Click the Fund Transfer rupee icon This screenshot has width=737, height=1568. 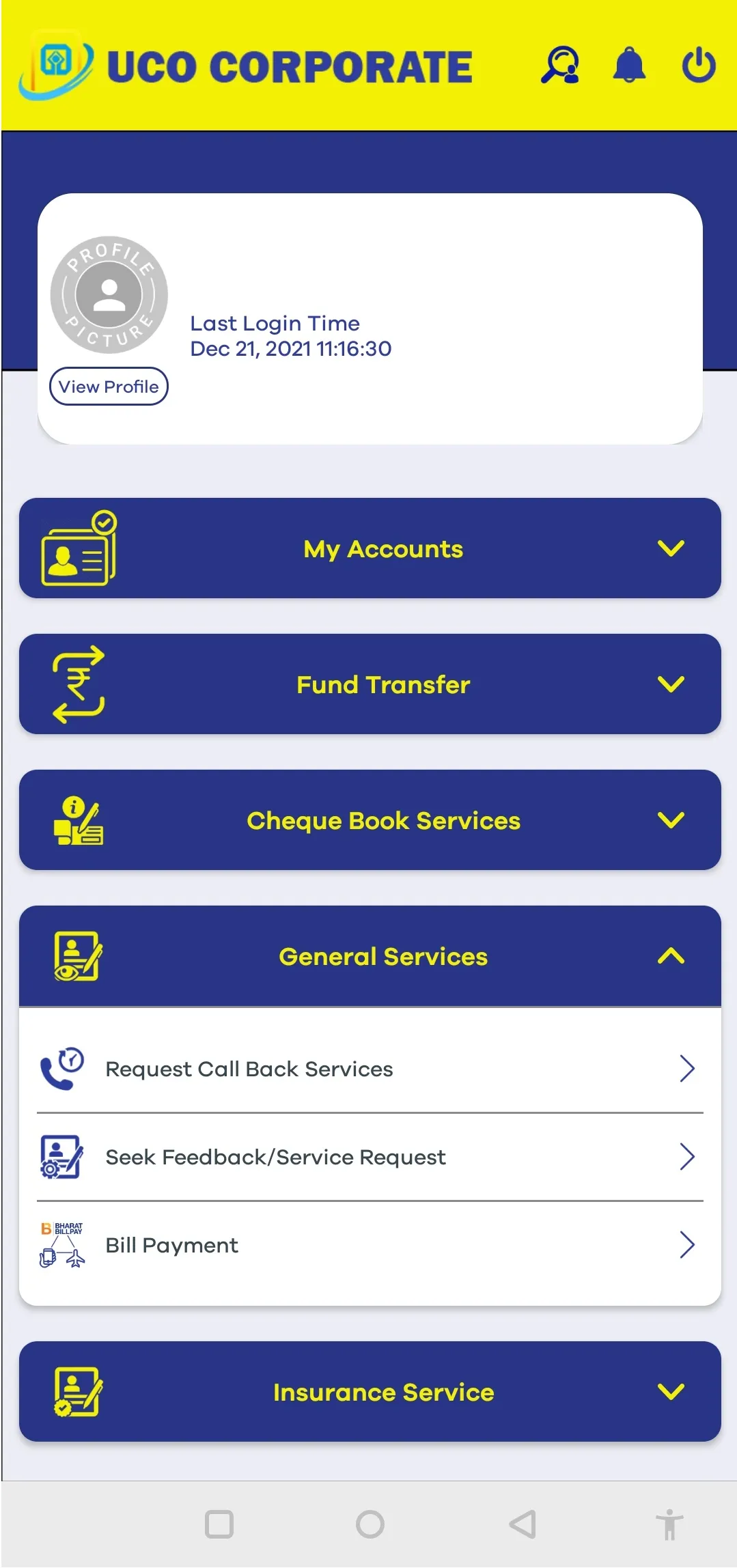77,684
